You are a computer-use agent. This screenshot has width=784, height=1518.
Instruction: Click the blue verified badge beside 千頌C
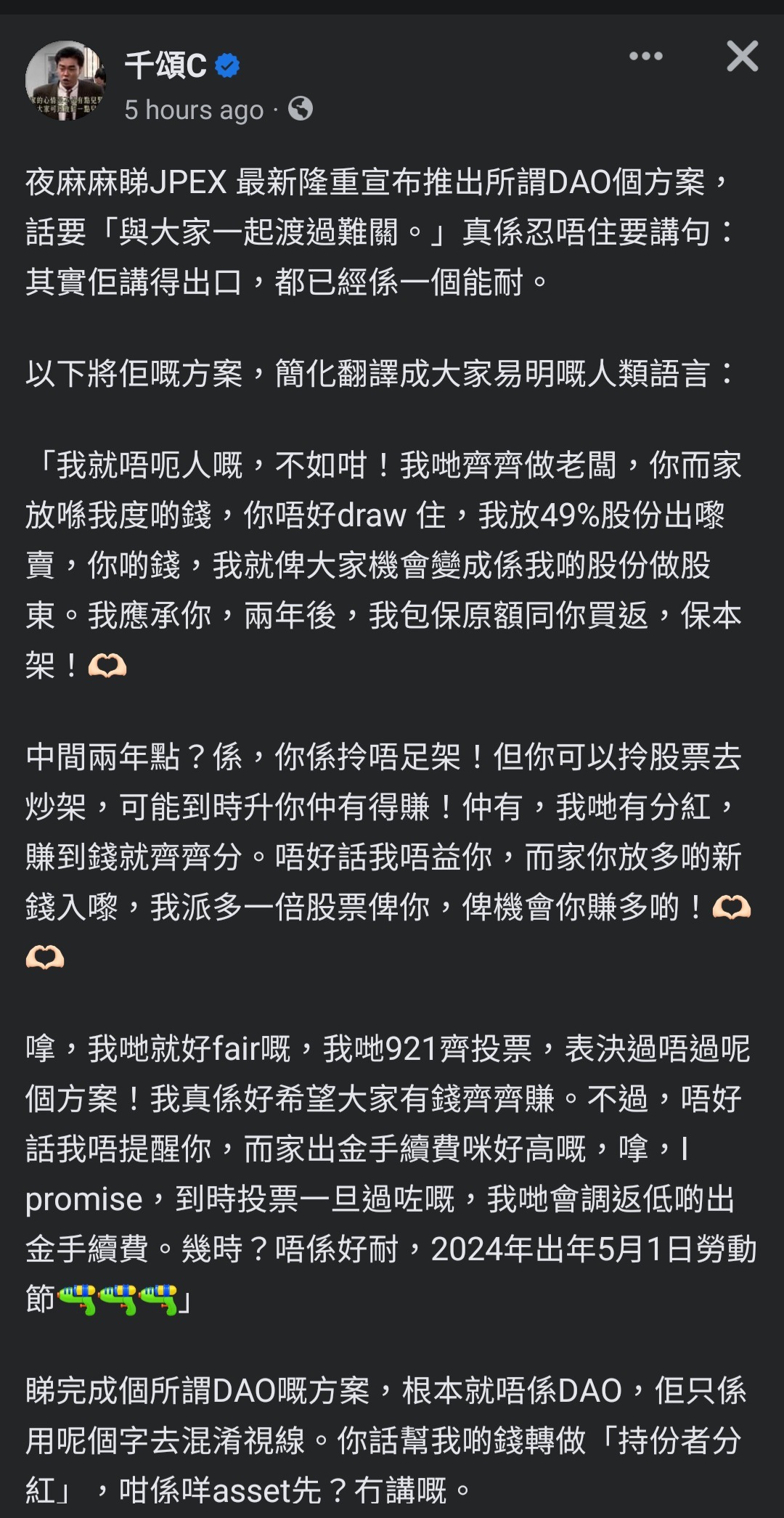point(228,64)
